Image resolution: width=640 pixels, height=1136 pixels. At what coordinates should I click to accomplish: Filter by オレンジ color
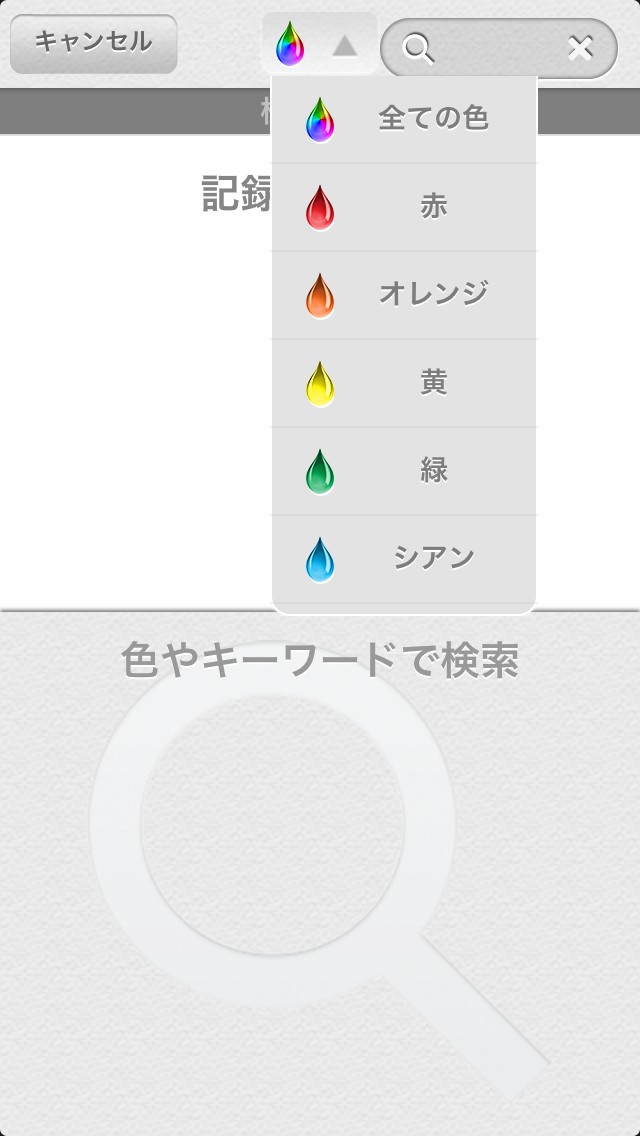click(404, 294)
